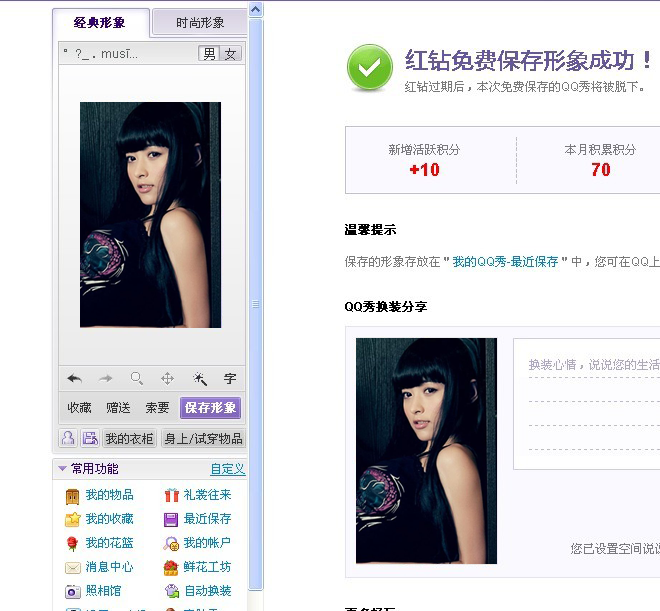The width and height of the screenshot is (660, 611).
Task: Select the 女 gender option
Action: pos(231,54)
